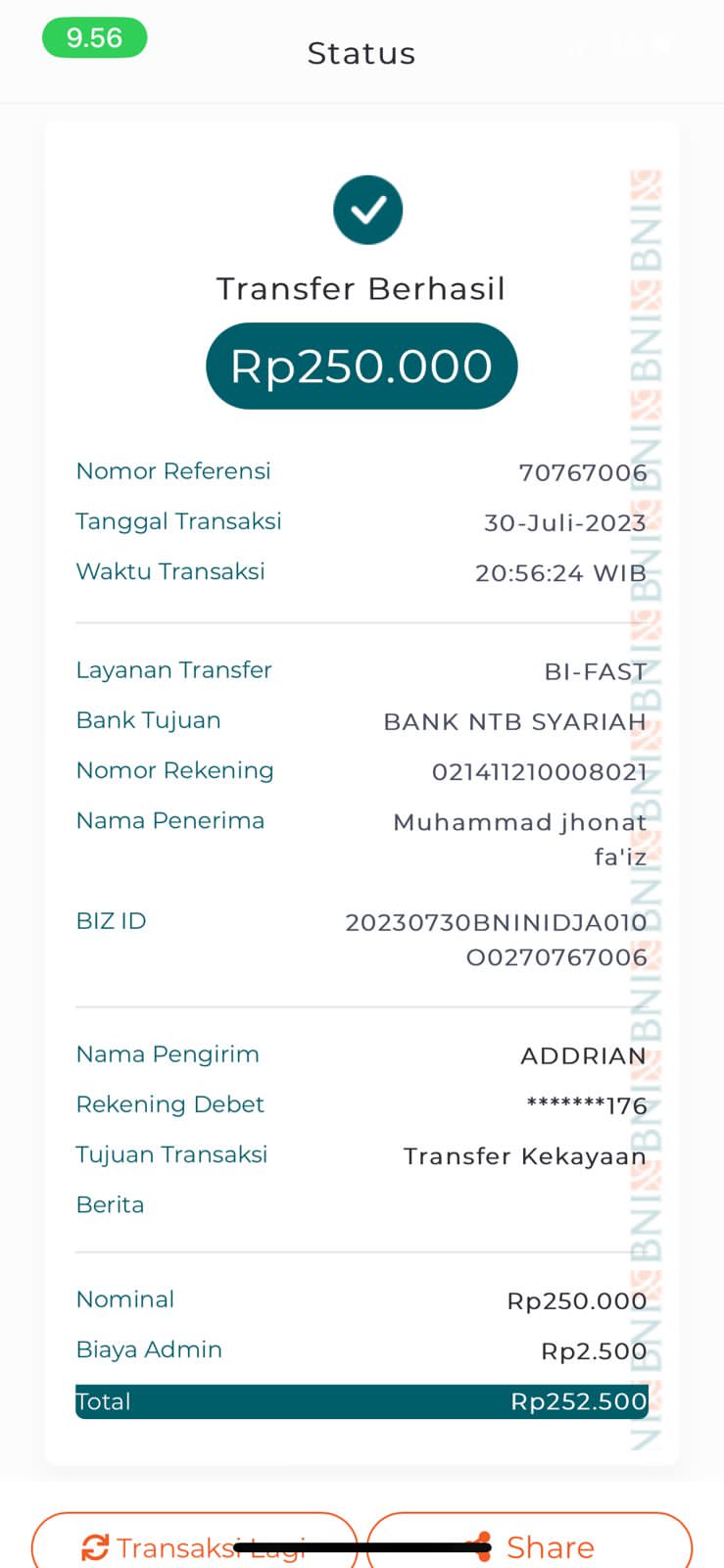Tap the Transaksi Lagi button

click(x=194, y=1544)
